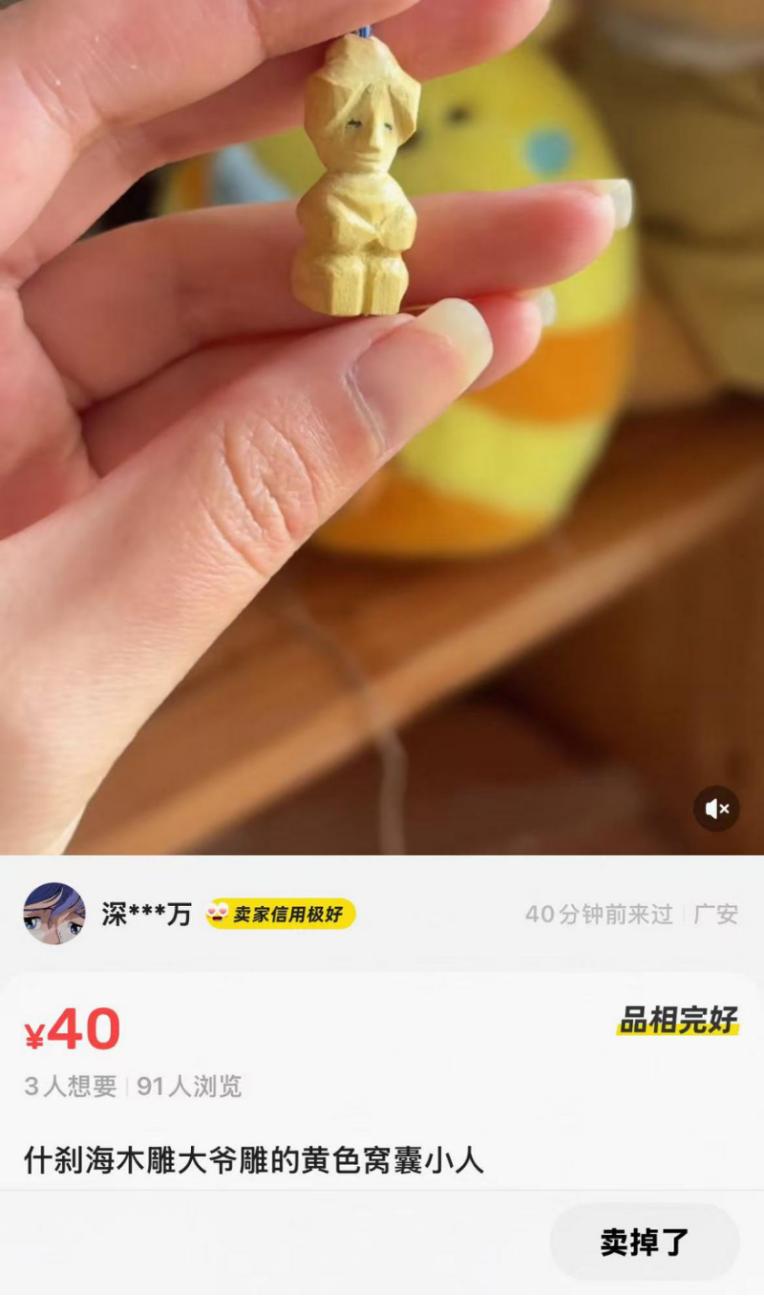The height and width of the screenshot is (1296, 764).
Task: Open the product video full screen
Action: tap(380, 430)
